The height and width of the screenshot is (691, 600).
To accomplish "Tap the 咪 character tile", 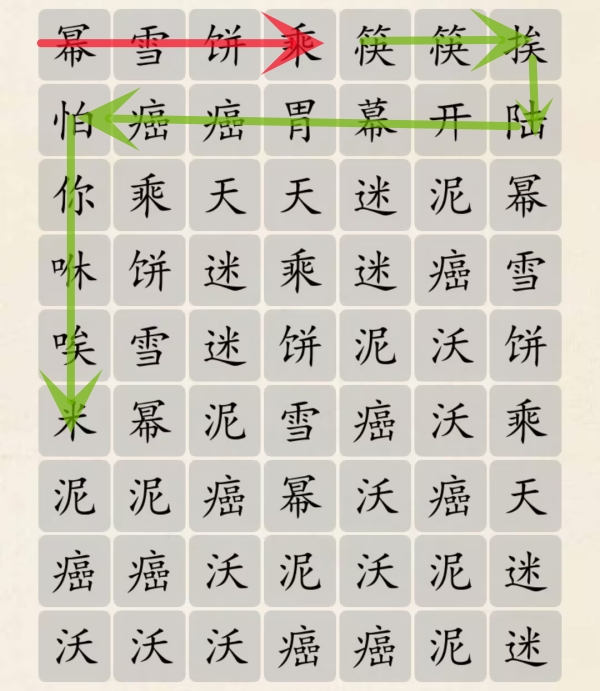I will (x=76, y=271).
